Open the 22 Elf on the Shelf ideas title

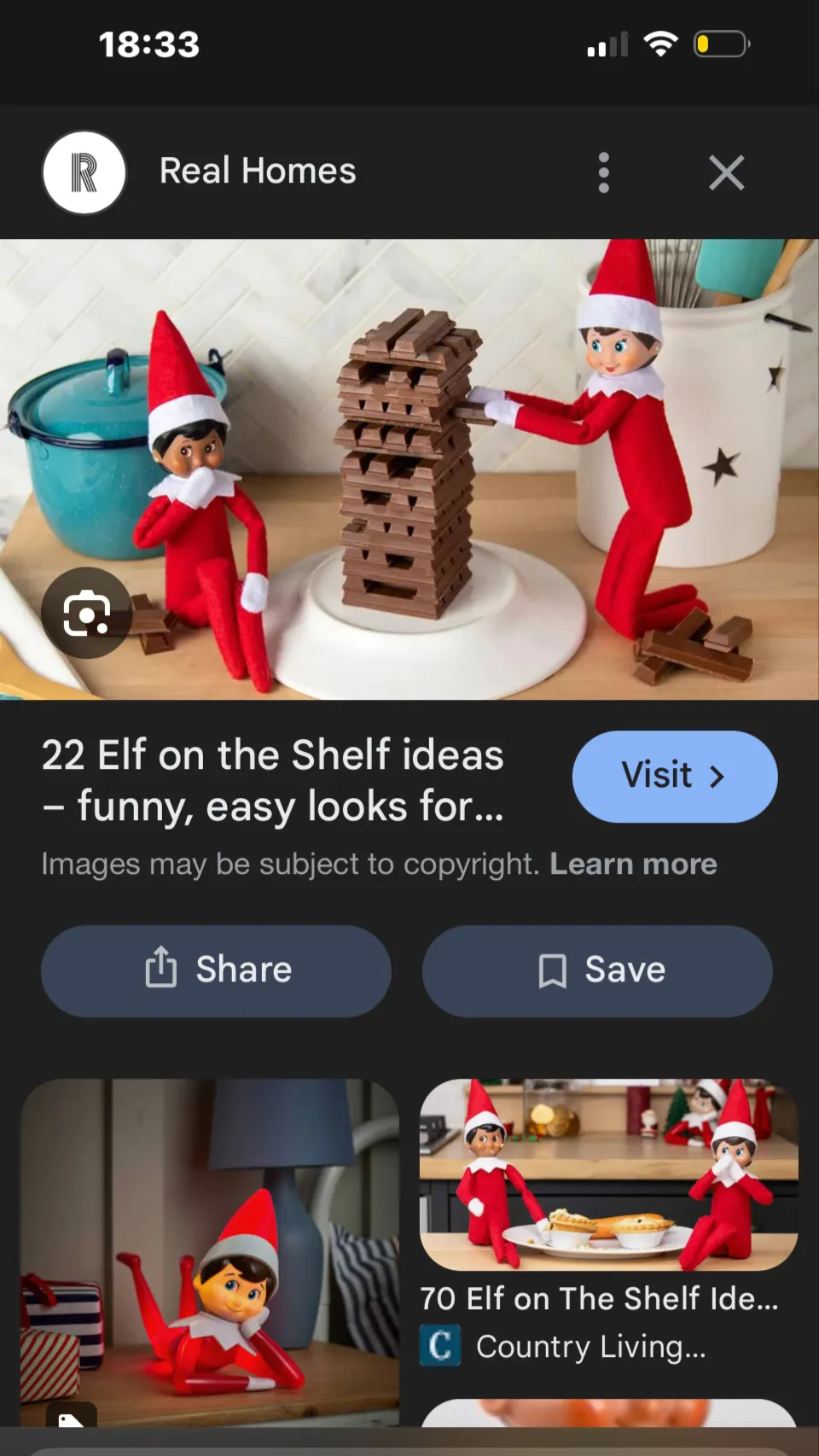273,780
